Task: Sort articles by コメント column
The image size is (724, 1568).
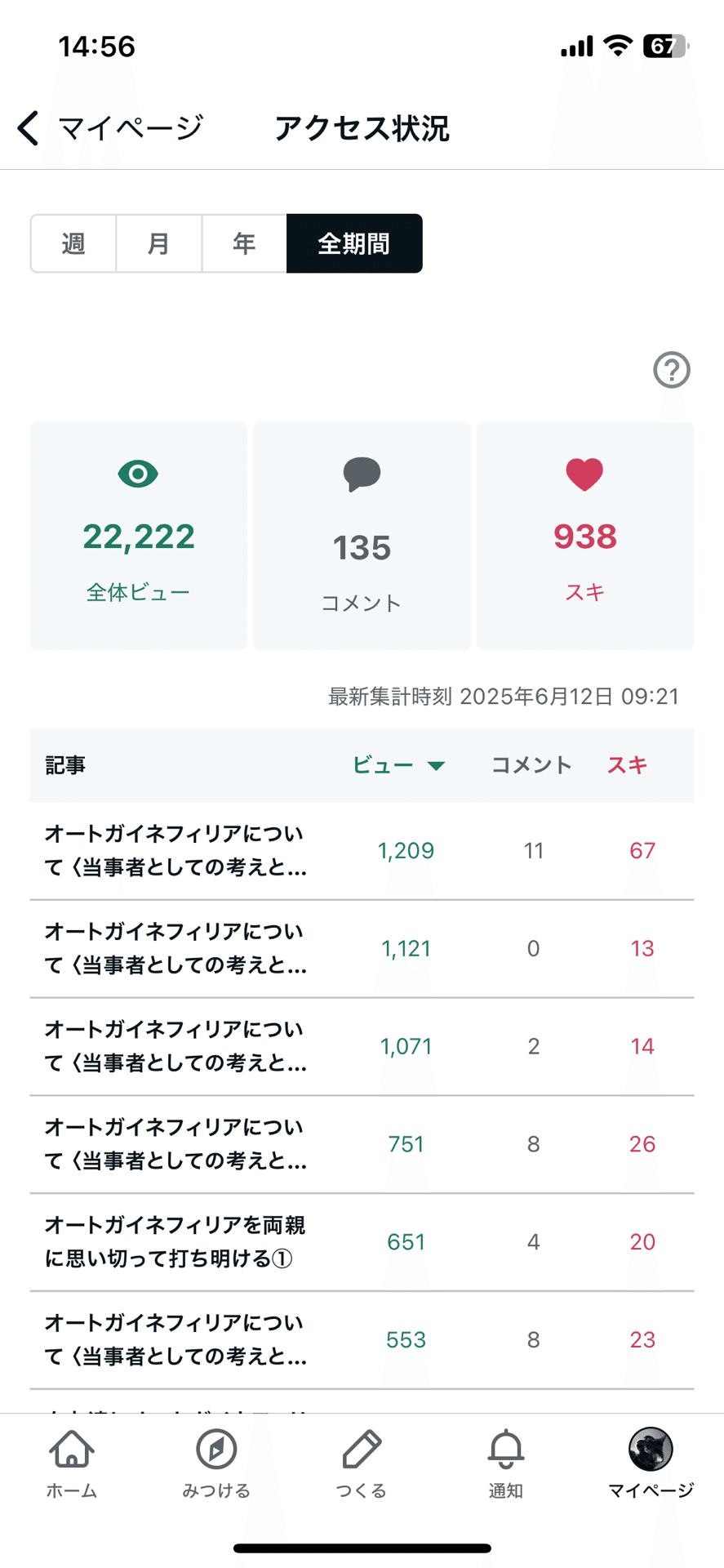Action: 531,765
